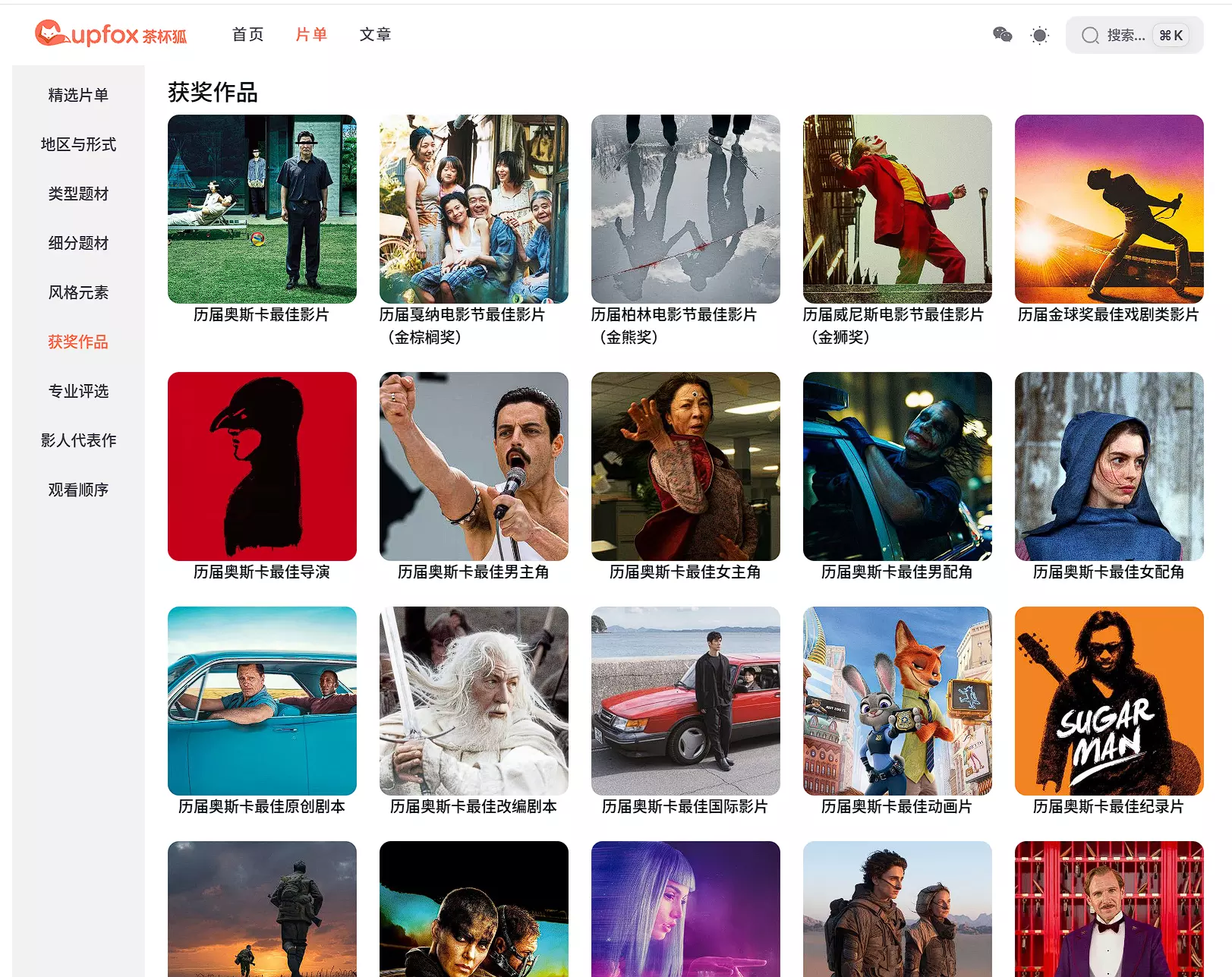View the 历届奥斯卡最佳女主角 list
This screenshot has height=977, width=1232.
pyautogui.click(x=685, y=467)
